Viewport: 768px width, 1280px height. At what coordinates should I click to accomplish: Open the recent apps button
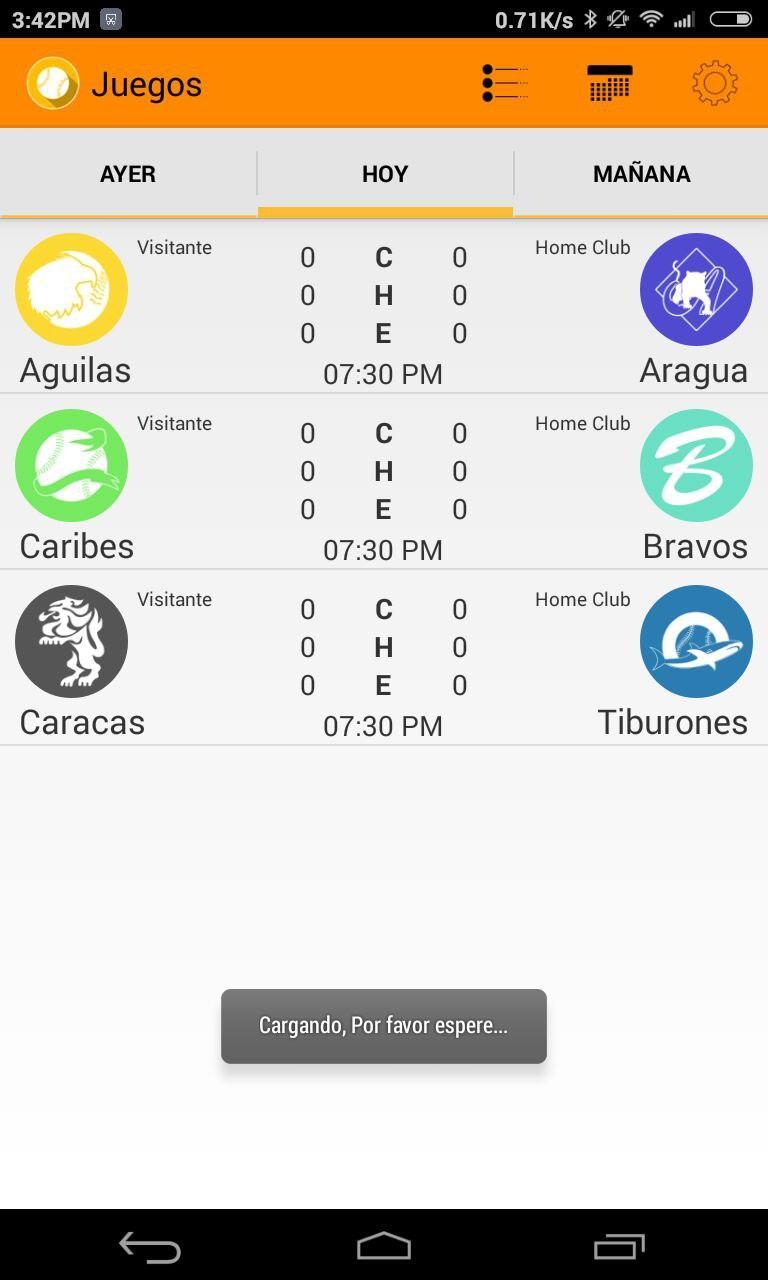pyautogui.click(x=618, y=1246)
